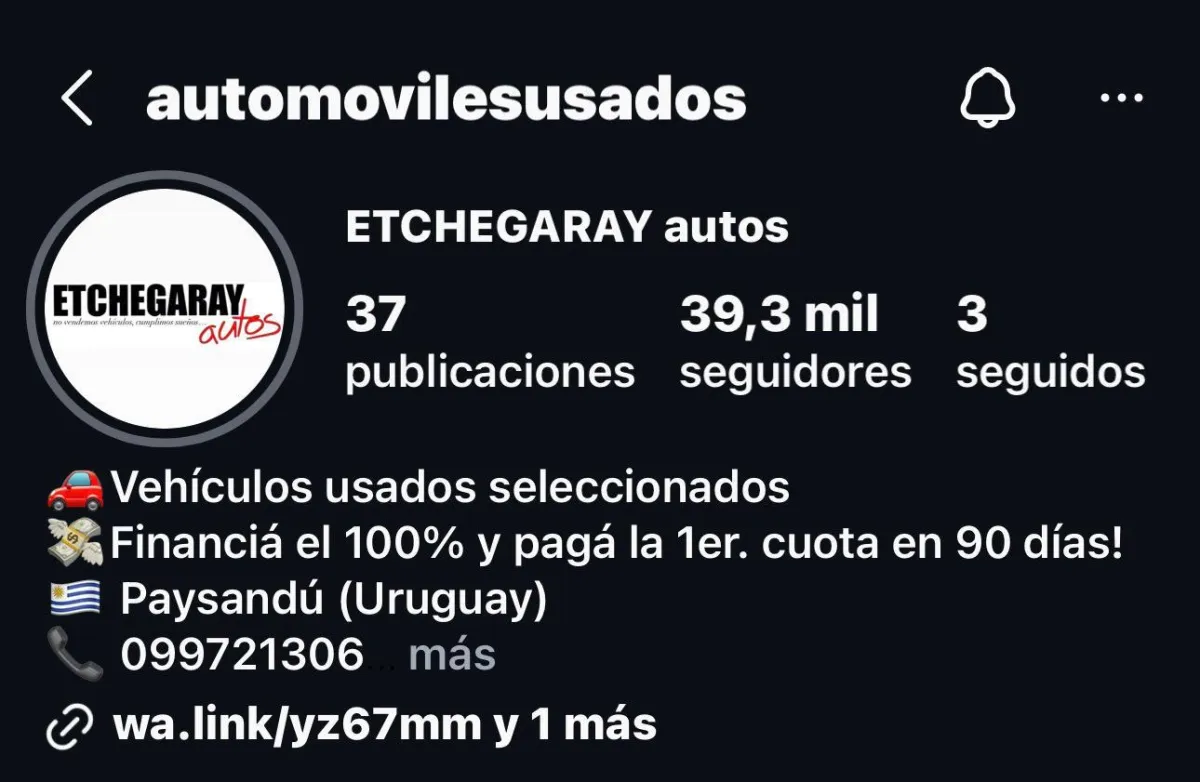This screenshot has width=1200, height=782.
Task: View the ETCHEGARAY autos profile picture
Action: 165,309
